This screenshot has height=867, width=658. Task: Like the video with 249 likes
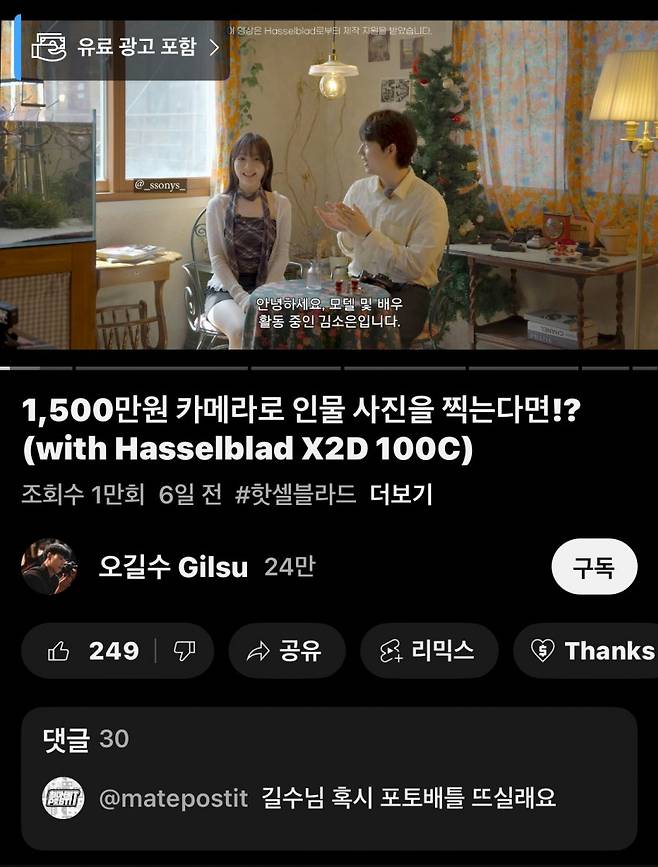(x=93, y=651)
